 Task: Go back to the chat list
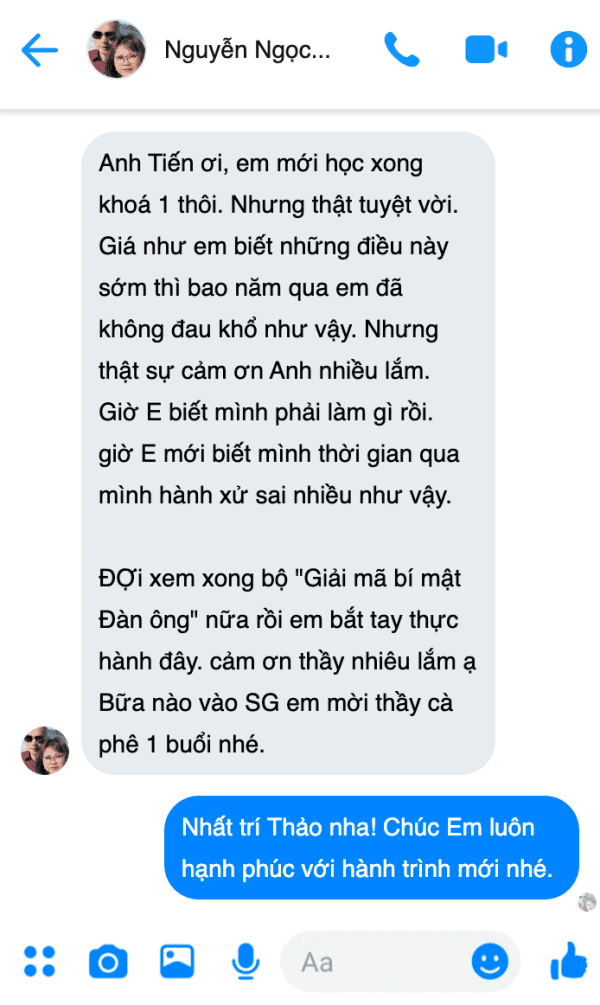pos(40,50)
